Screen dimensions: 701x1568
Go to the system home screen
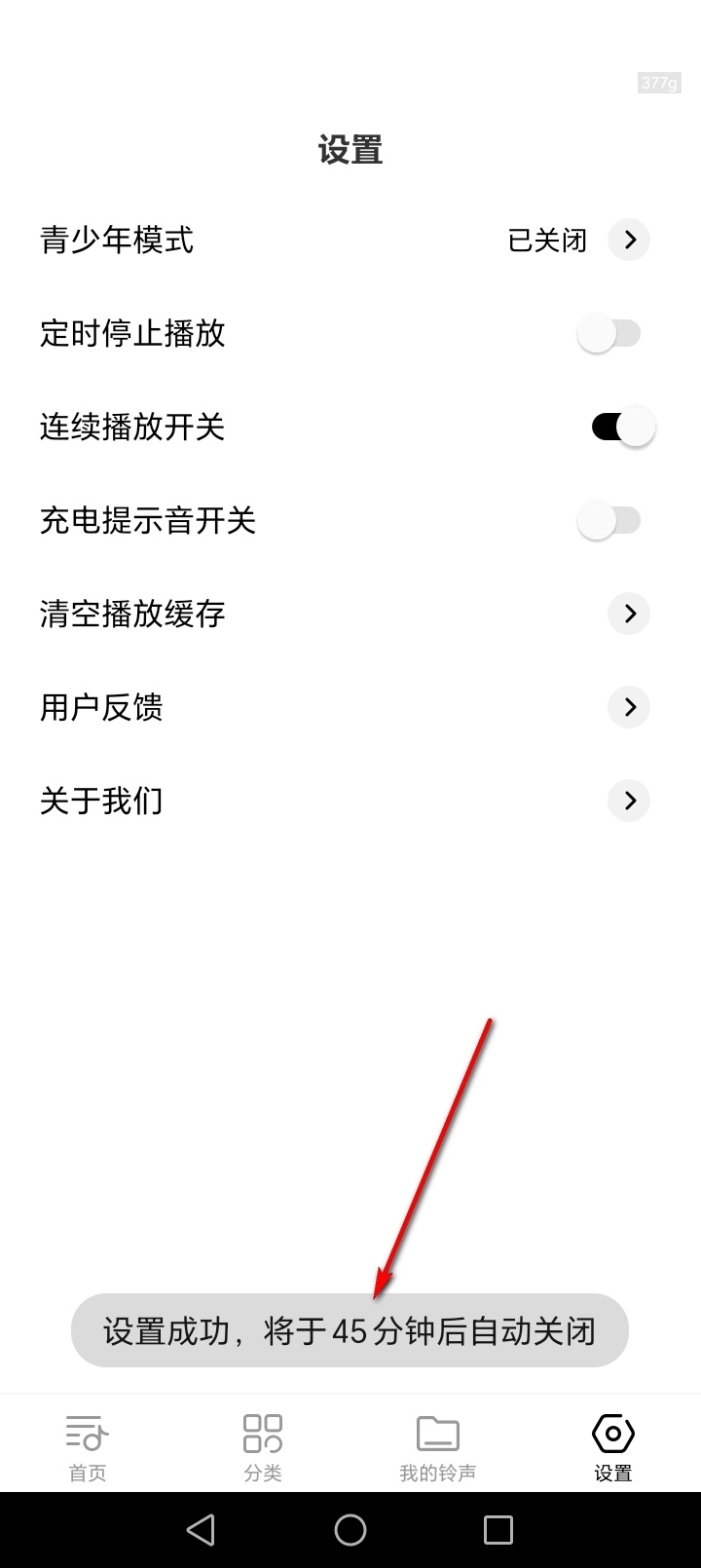(350, 1530)
